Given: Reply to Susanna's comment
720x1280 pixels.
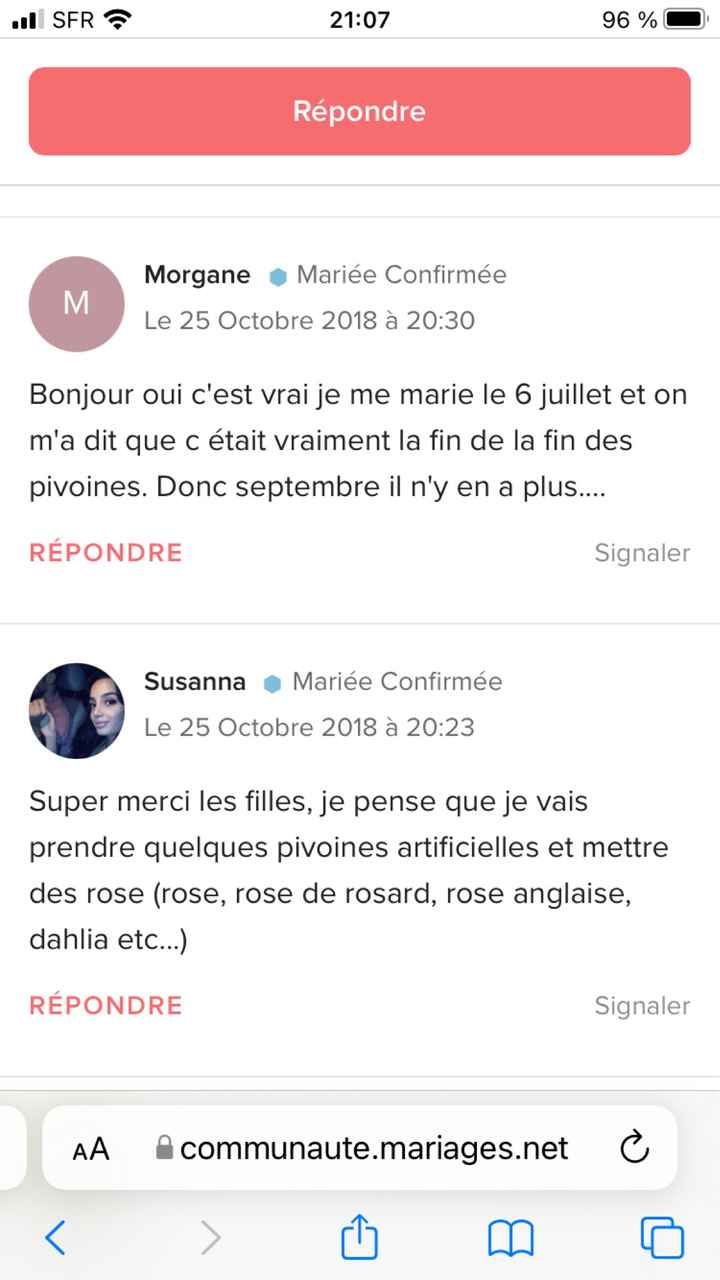Looking at the screenshot, I should click(106, 1006).
